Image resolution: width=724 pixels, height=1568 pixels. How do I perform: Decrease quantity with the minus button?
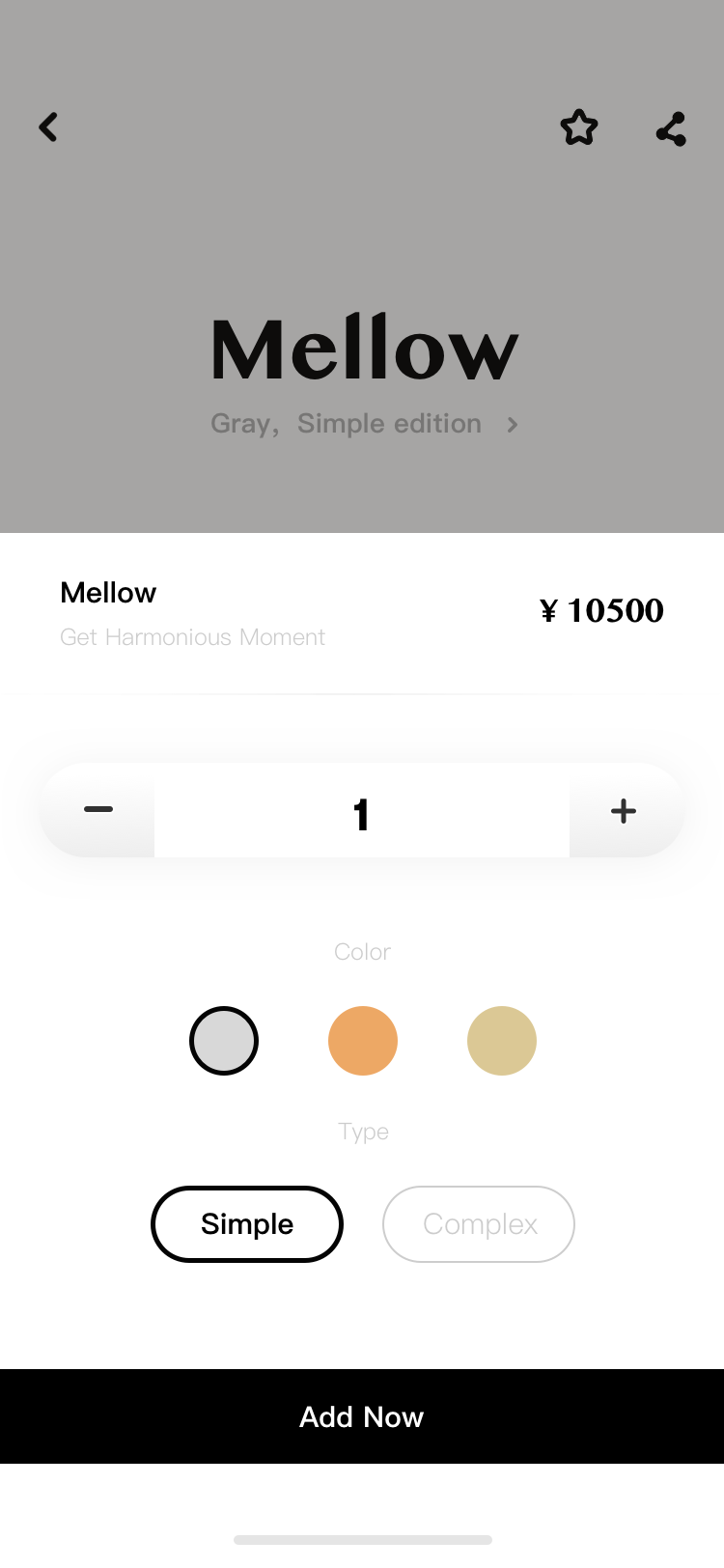(97, 810)
